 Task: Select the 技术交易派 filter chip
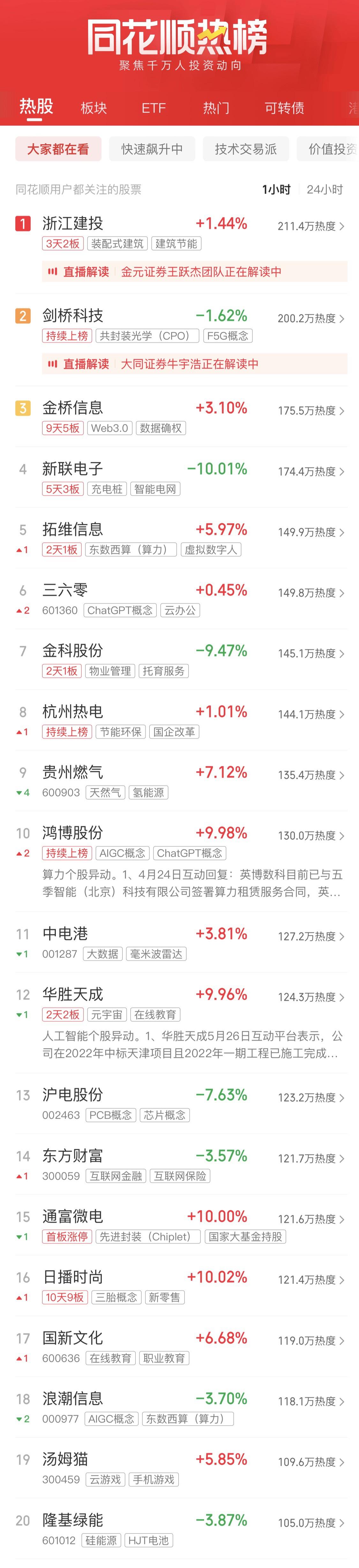point(246,149)
